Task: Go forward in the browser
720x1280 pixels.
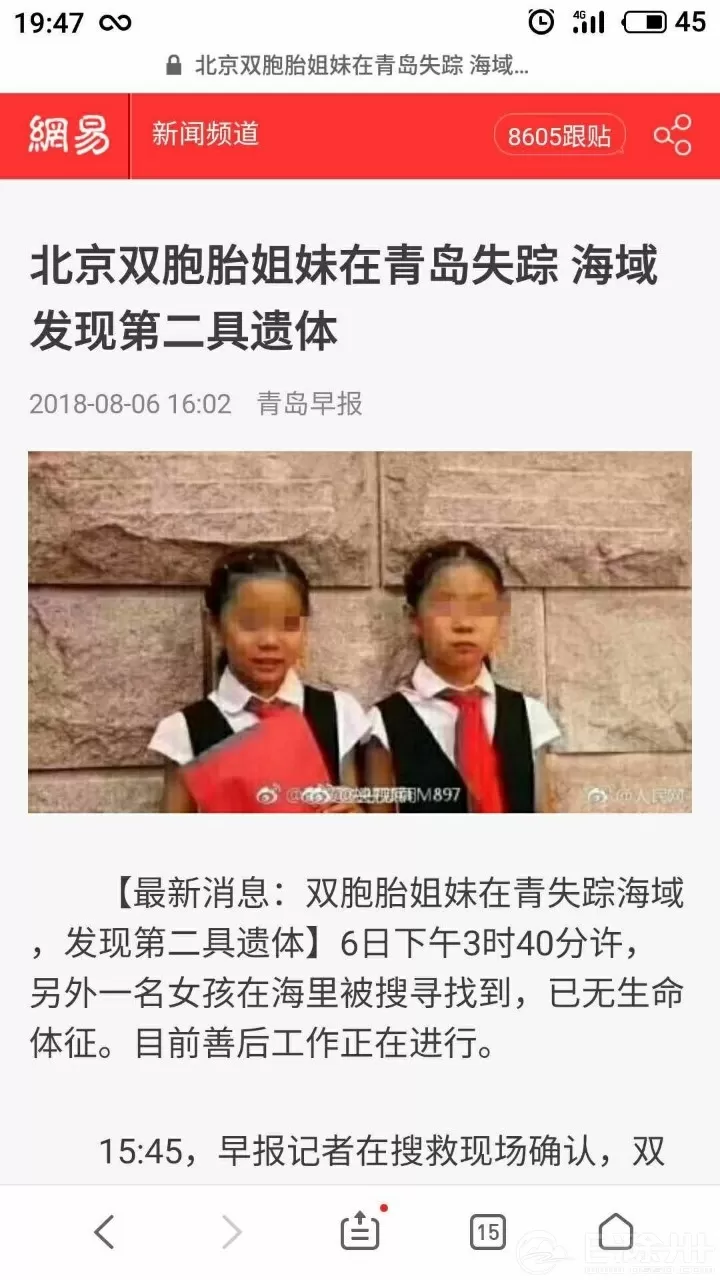Action: coord(231,1232)
